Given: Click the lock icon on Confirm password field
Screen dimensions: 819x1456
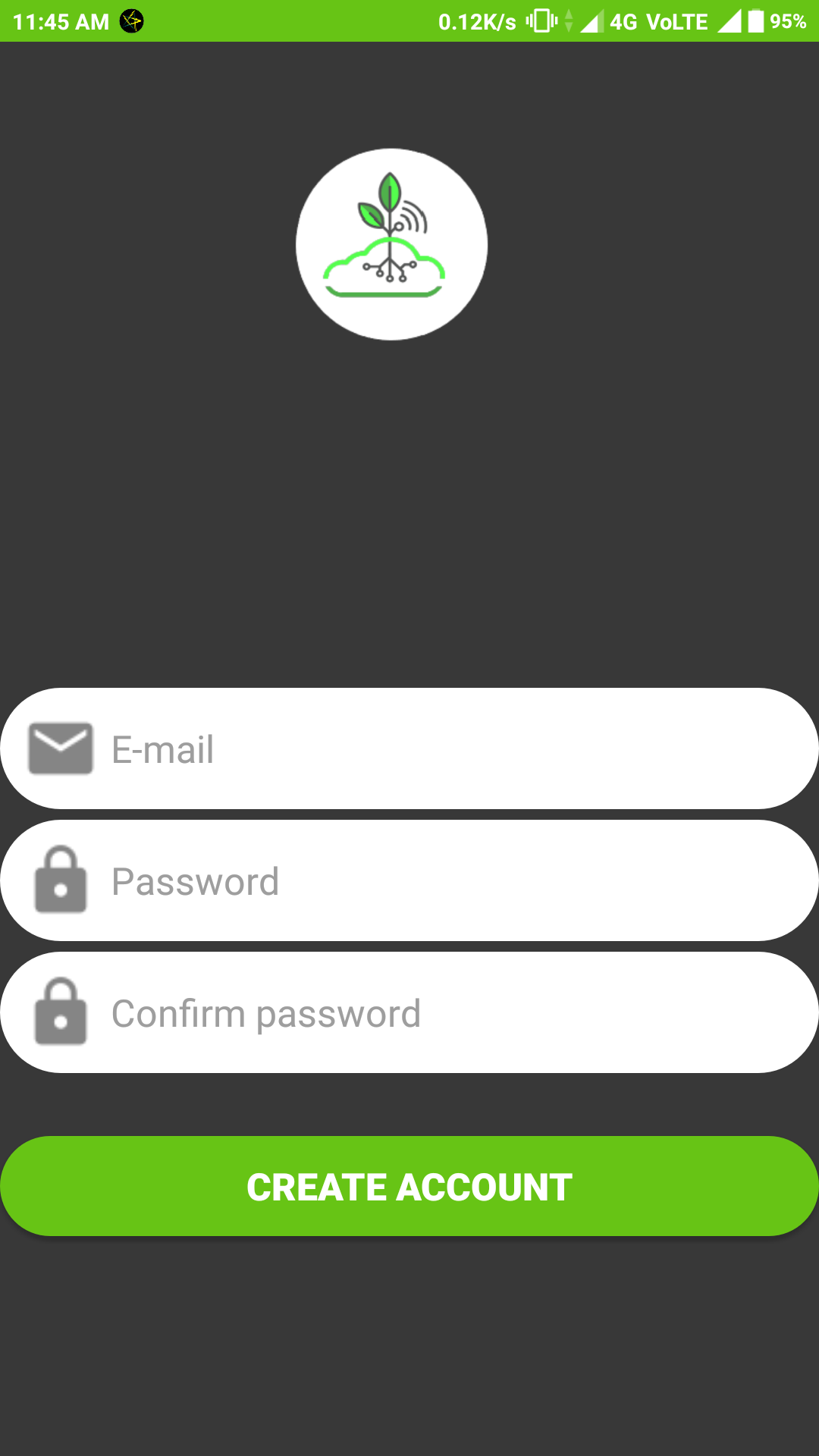Looking at the screenshot, I should coord(61,1012).
